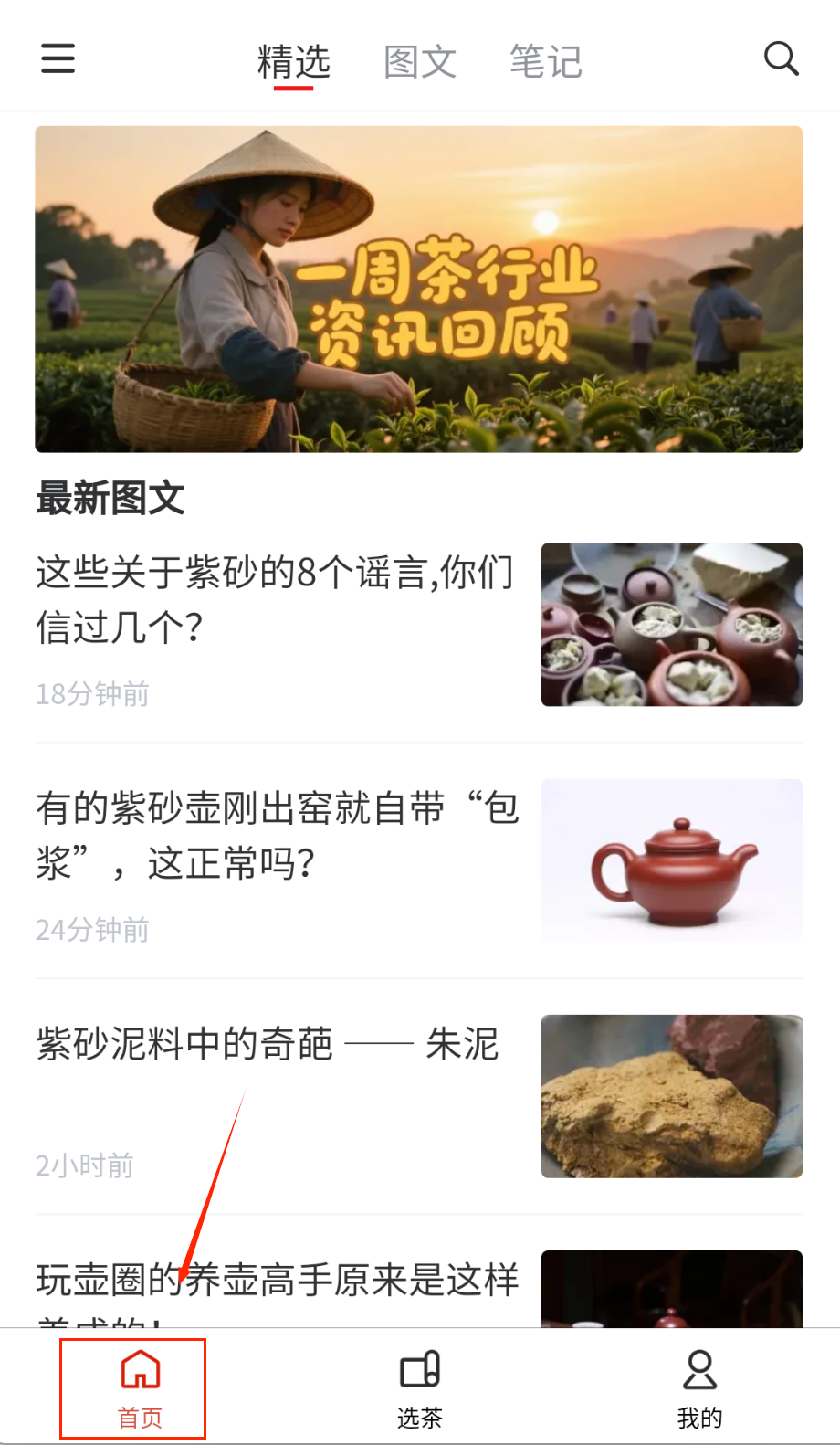Viewport: 840px width, 1445px height.
Task: Switch to the 精选 top tab
Action: click(x=293, y=62)
